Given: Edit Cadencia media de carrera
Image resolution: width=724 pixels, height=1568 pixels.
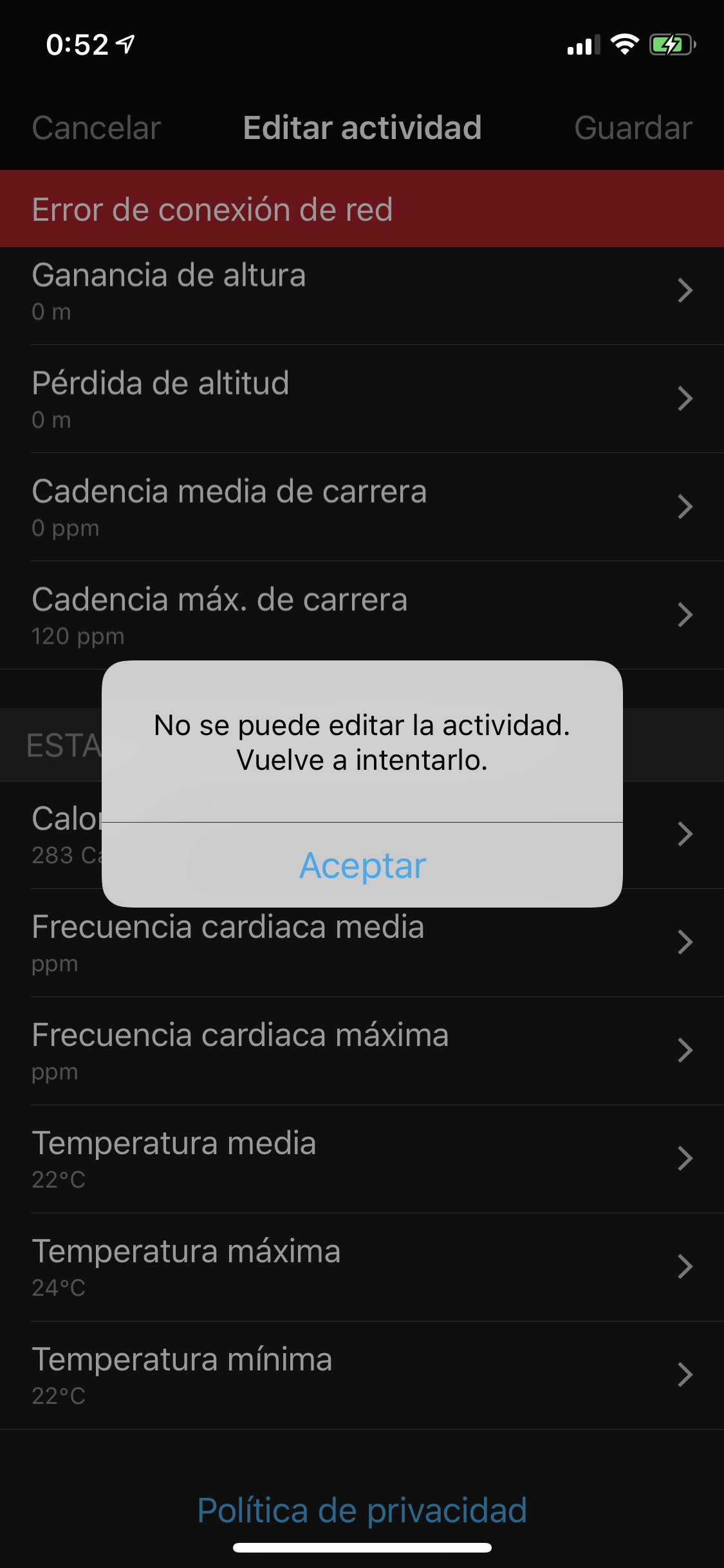Looking at the screenshot, I should coord(362,507).
